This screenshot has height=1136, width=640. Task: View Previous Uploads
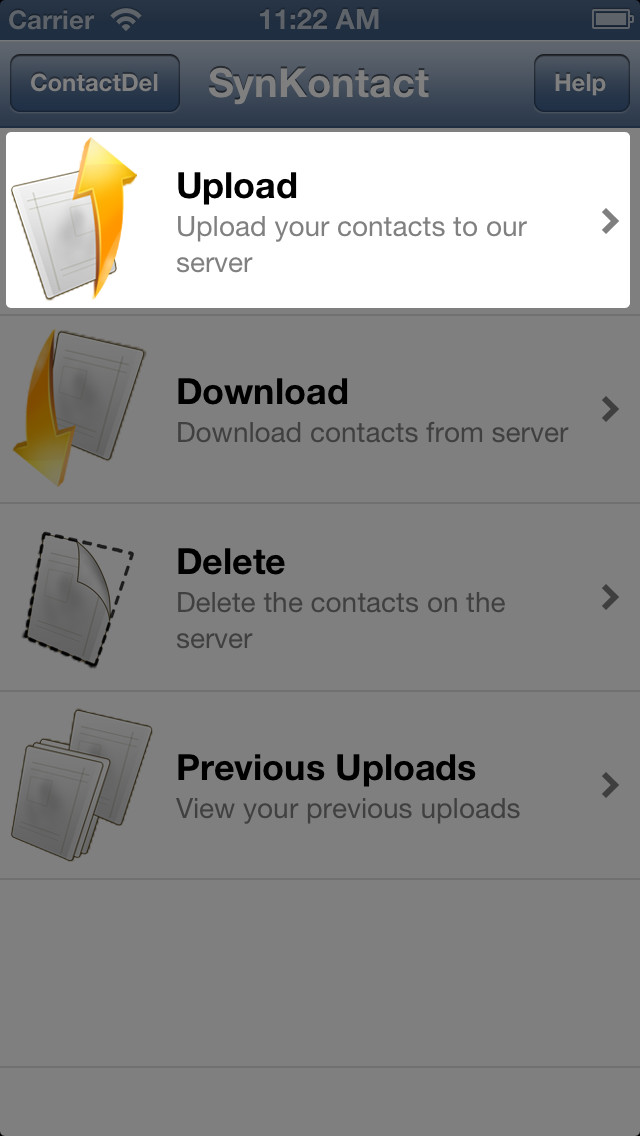(320, 785)
